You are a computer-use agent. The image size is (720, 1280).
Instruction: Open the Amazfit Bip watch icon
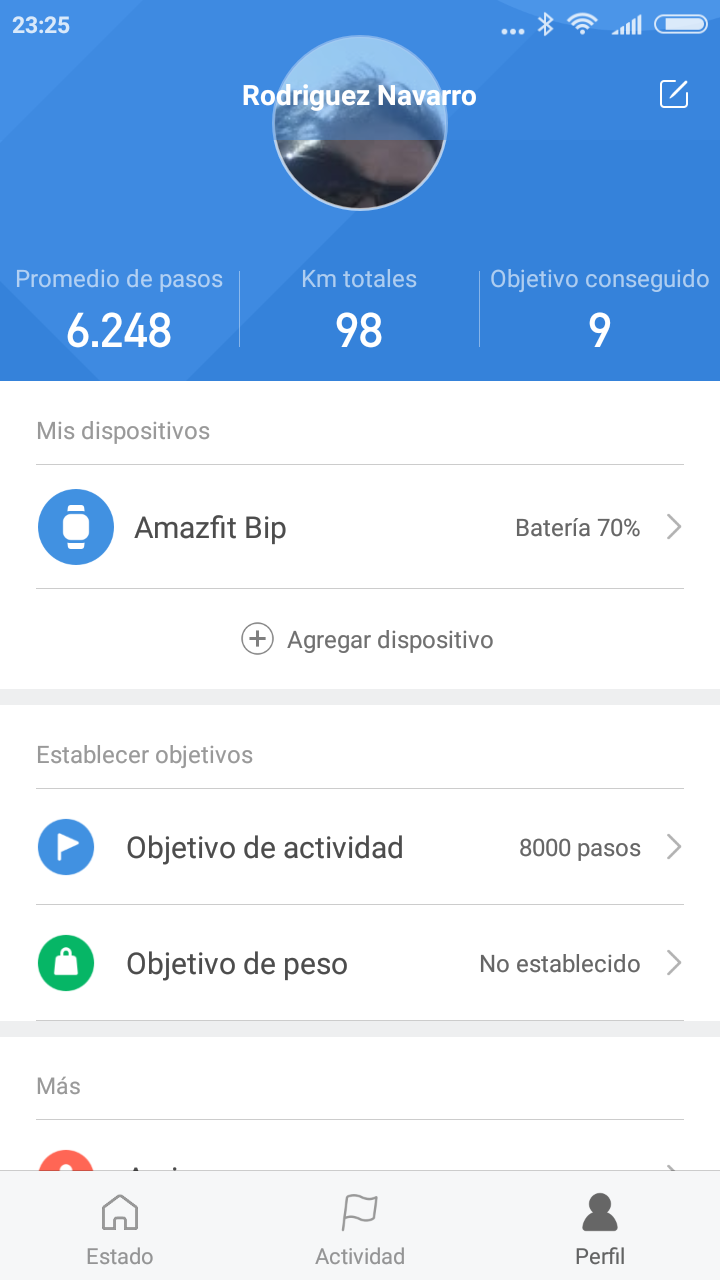76,526
